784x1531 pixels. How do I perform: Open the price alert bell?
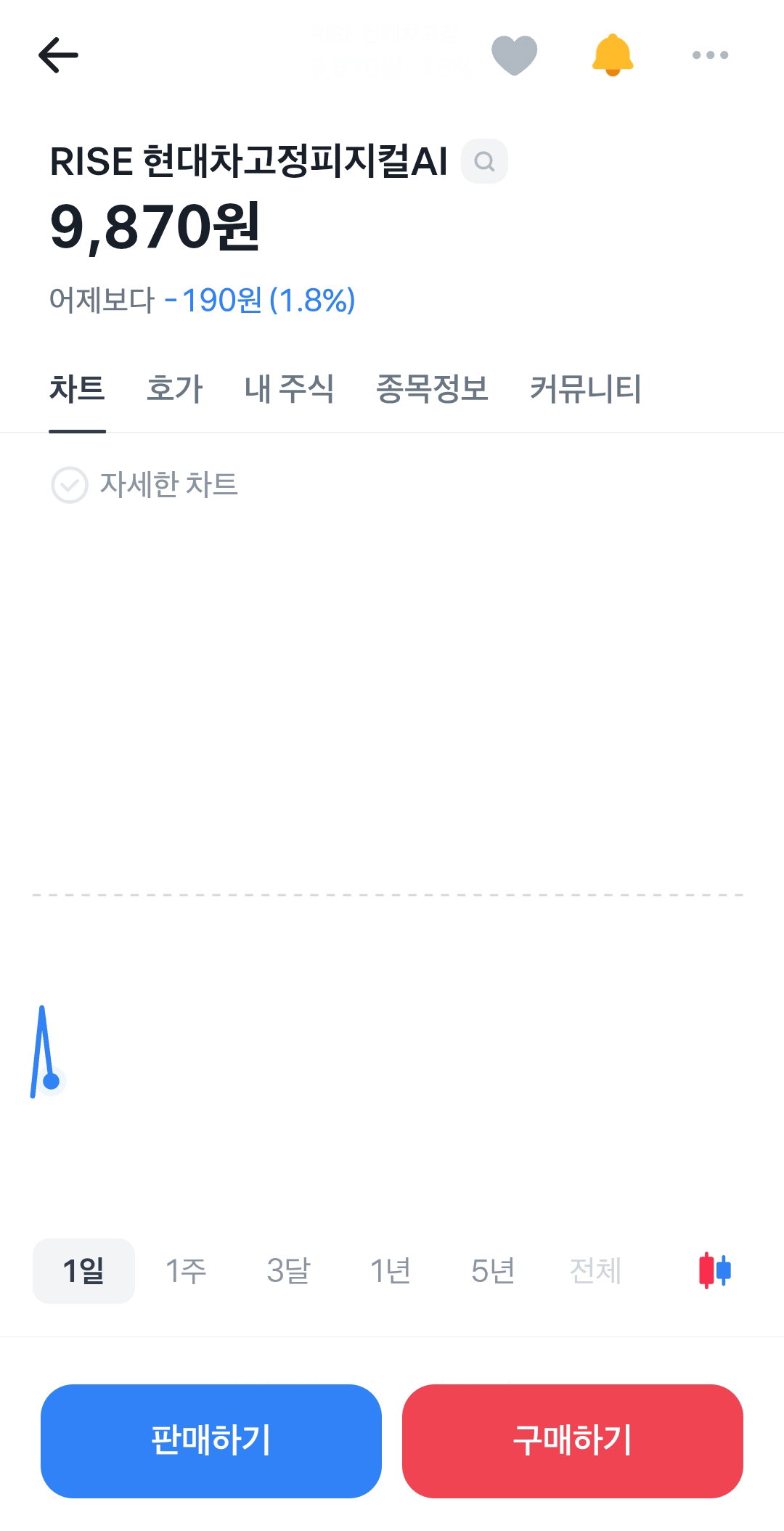point(613,54)
